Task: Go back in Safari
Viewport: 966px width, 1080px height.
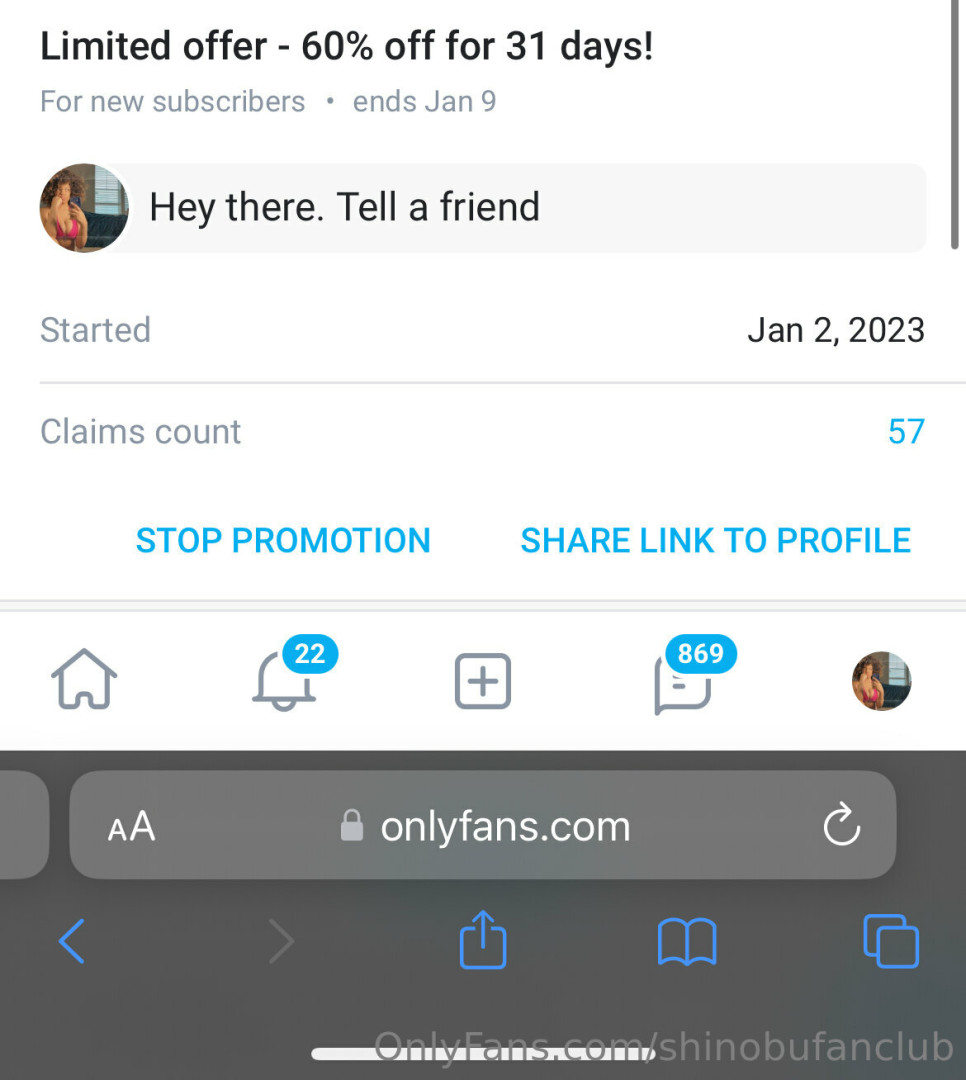Action: pos(71,941)
